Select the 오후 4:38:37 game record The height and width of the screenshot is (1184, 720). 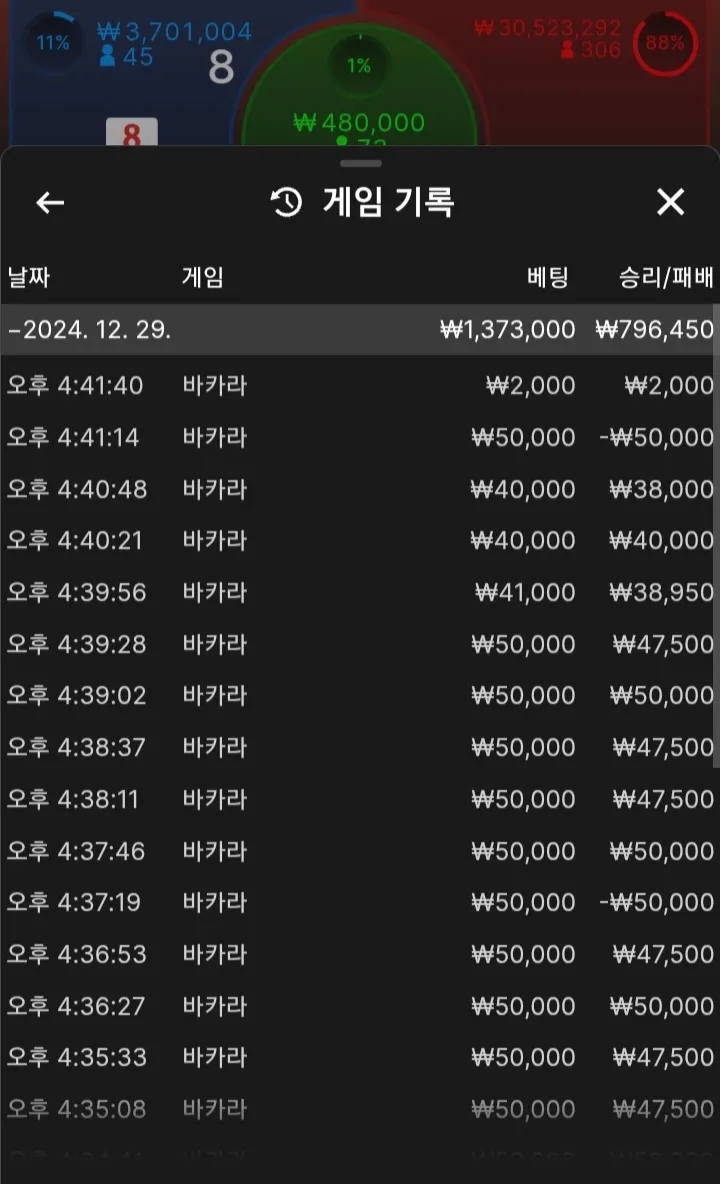point(360,748)
